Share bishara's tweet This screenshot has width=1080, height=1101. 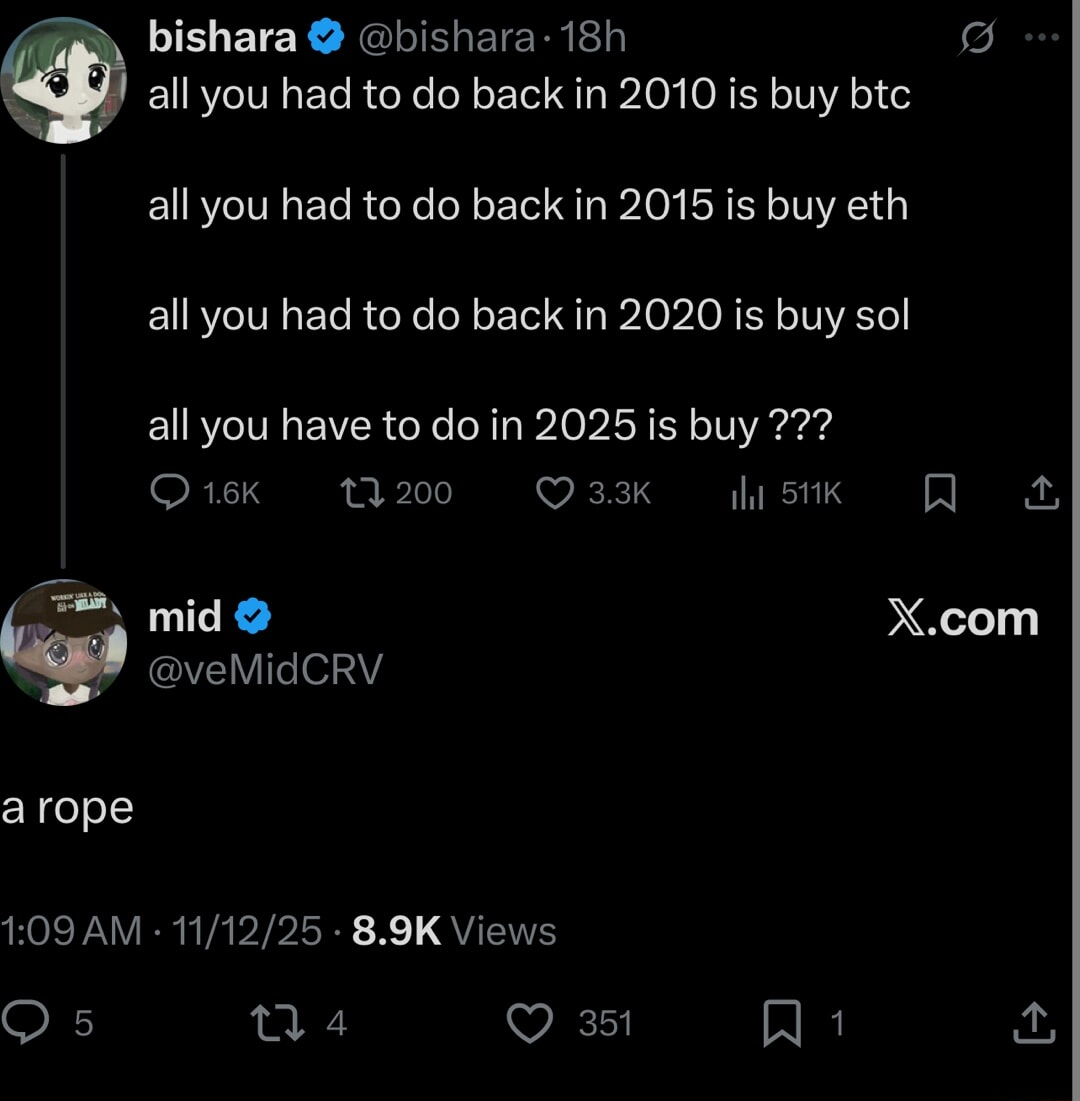point(1041,492)
